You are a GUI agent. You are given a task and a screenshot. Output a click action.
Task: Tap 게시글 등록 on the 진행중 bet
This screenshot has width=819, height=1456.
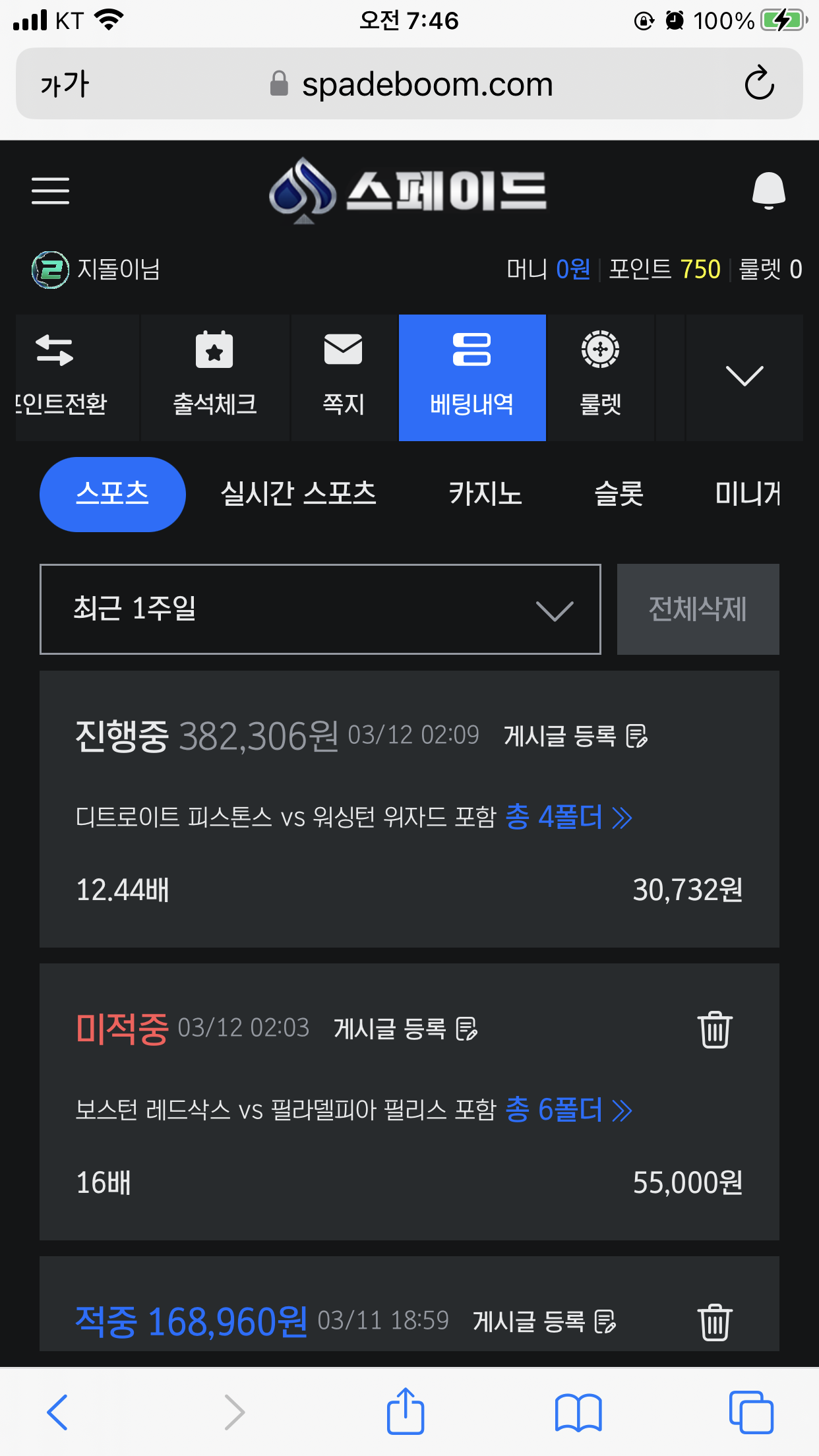coord(576,736)
